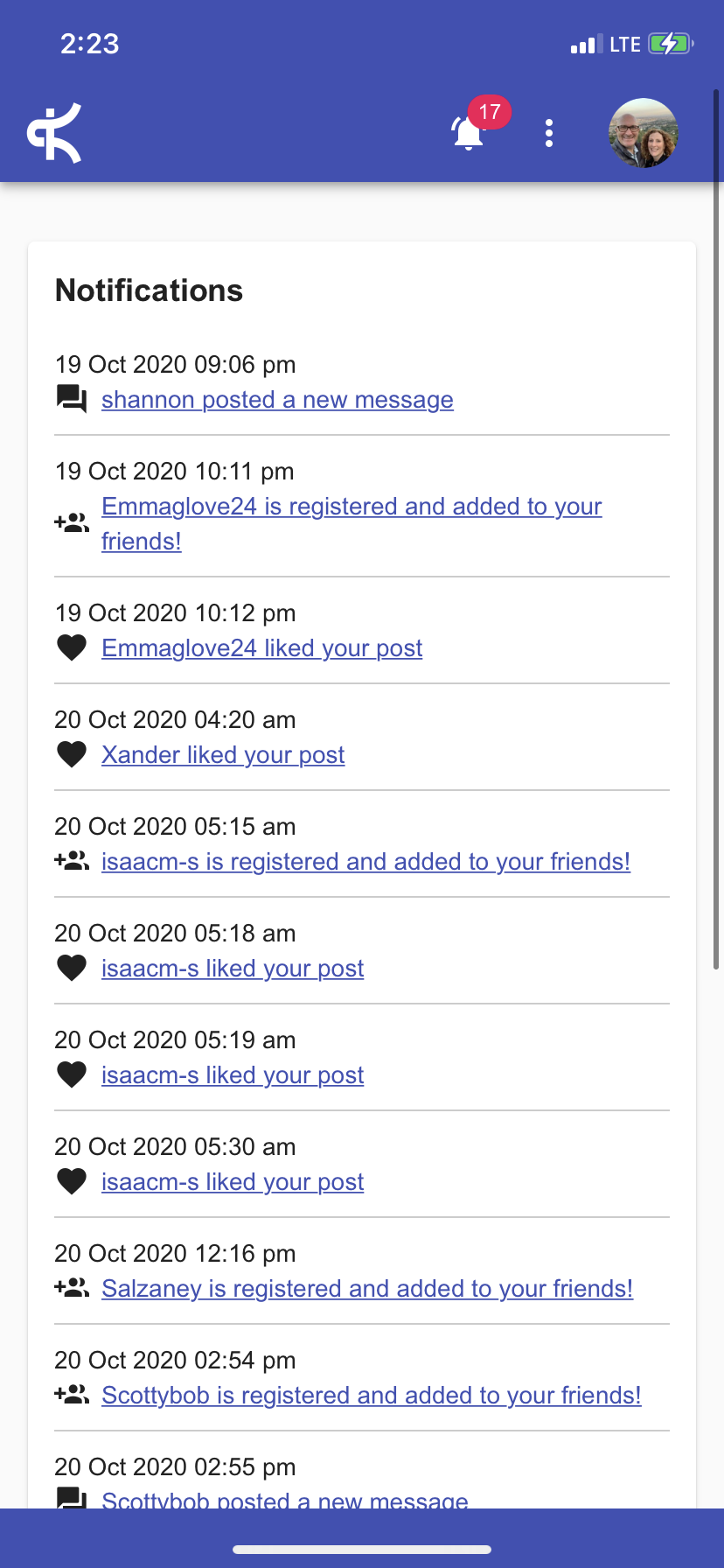View Emmaglove24 registered and added notification
The image size is (724, 1568).
(x=352, y=507)
